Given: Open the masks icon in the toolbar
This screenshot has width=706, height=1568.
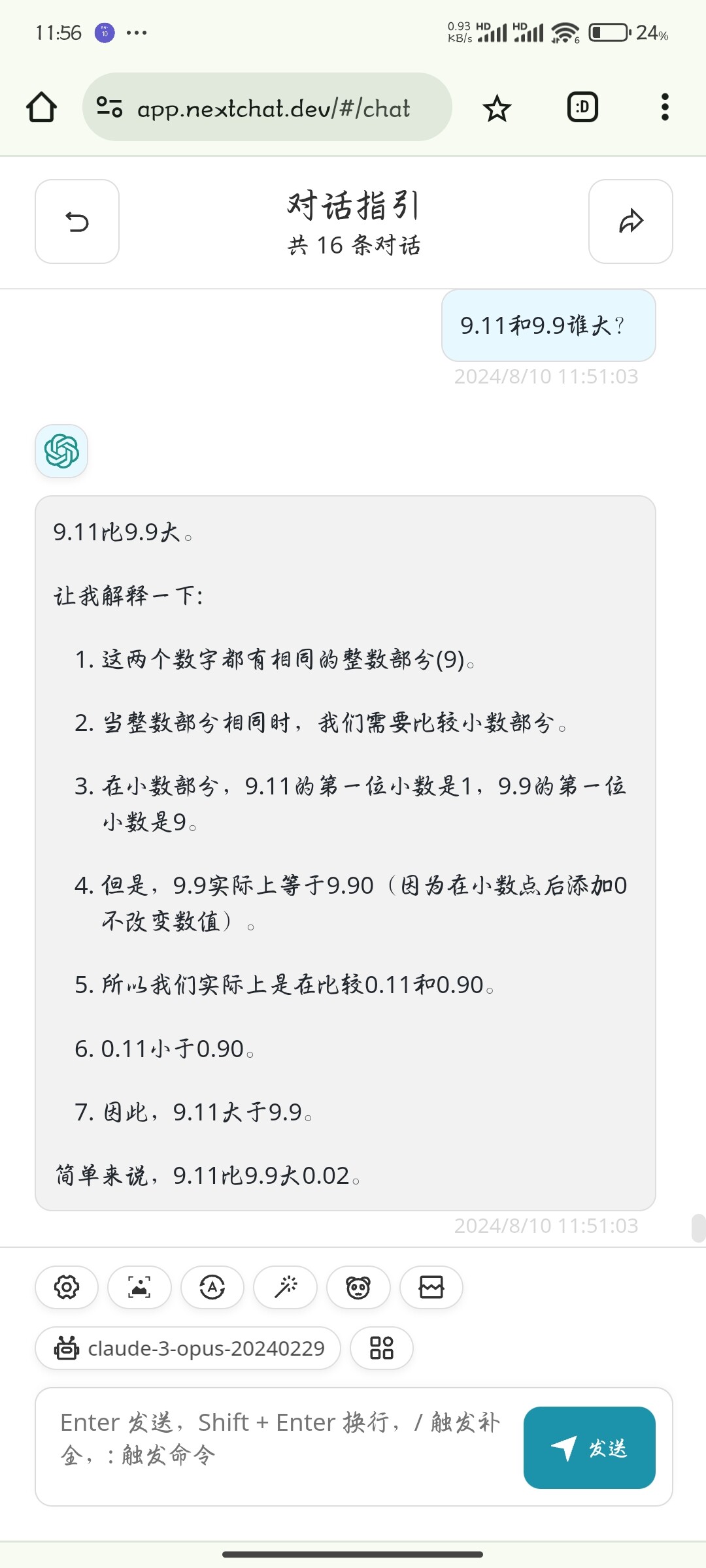Looking at the screenshot, I should click(x=358, y=1287).
